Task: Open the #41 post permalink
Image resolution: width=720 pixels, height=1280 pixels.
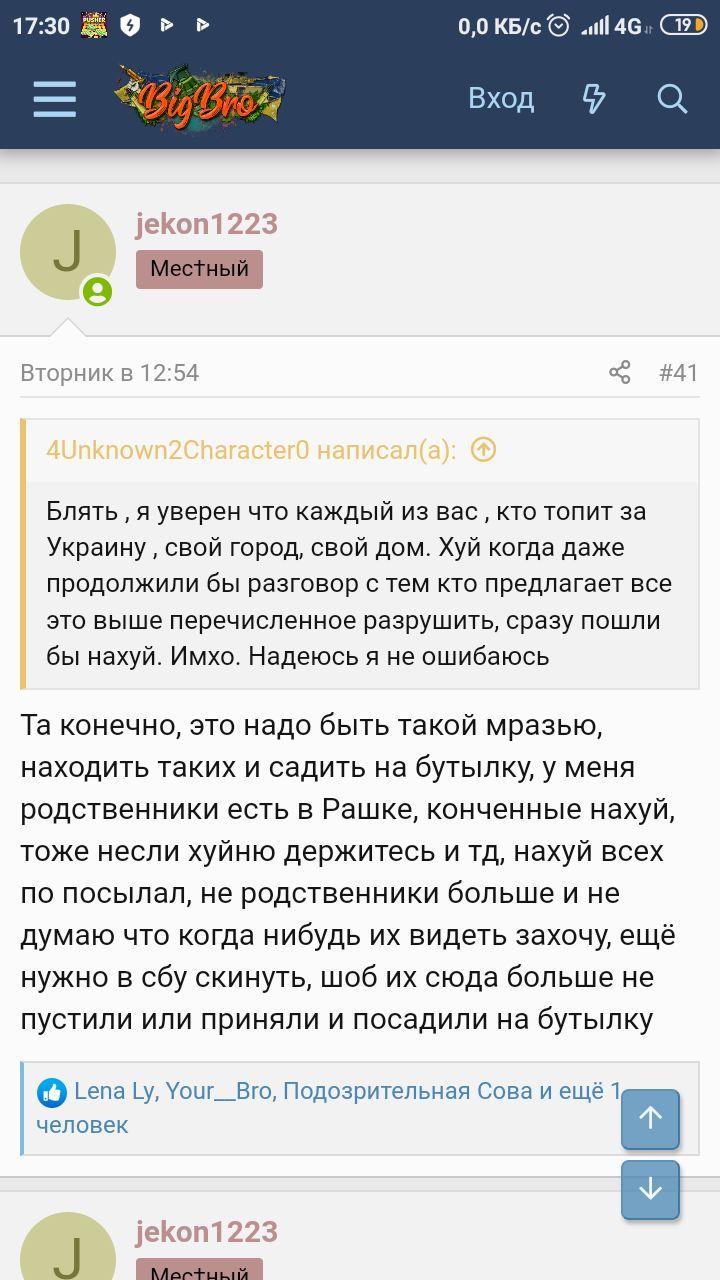Action: pos(678,373)
